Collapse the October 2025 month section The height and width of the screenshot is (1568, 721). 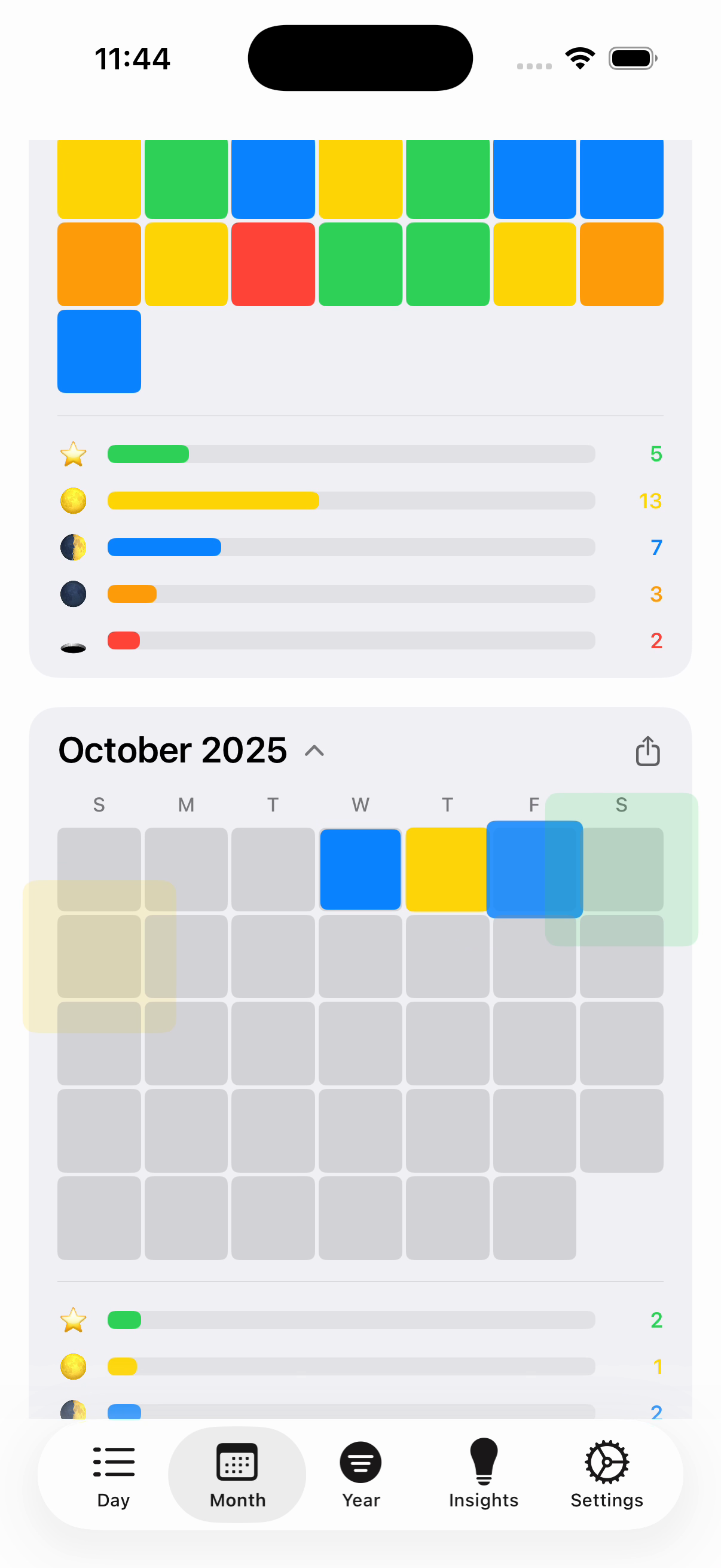point(314,751)
